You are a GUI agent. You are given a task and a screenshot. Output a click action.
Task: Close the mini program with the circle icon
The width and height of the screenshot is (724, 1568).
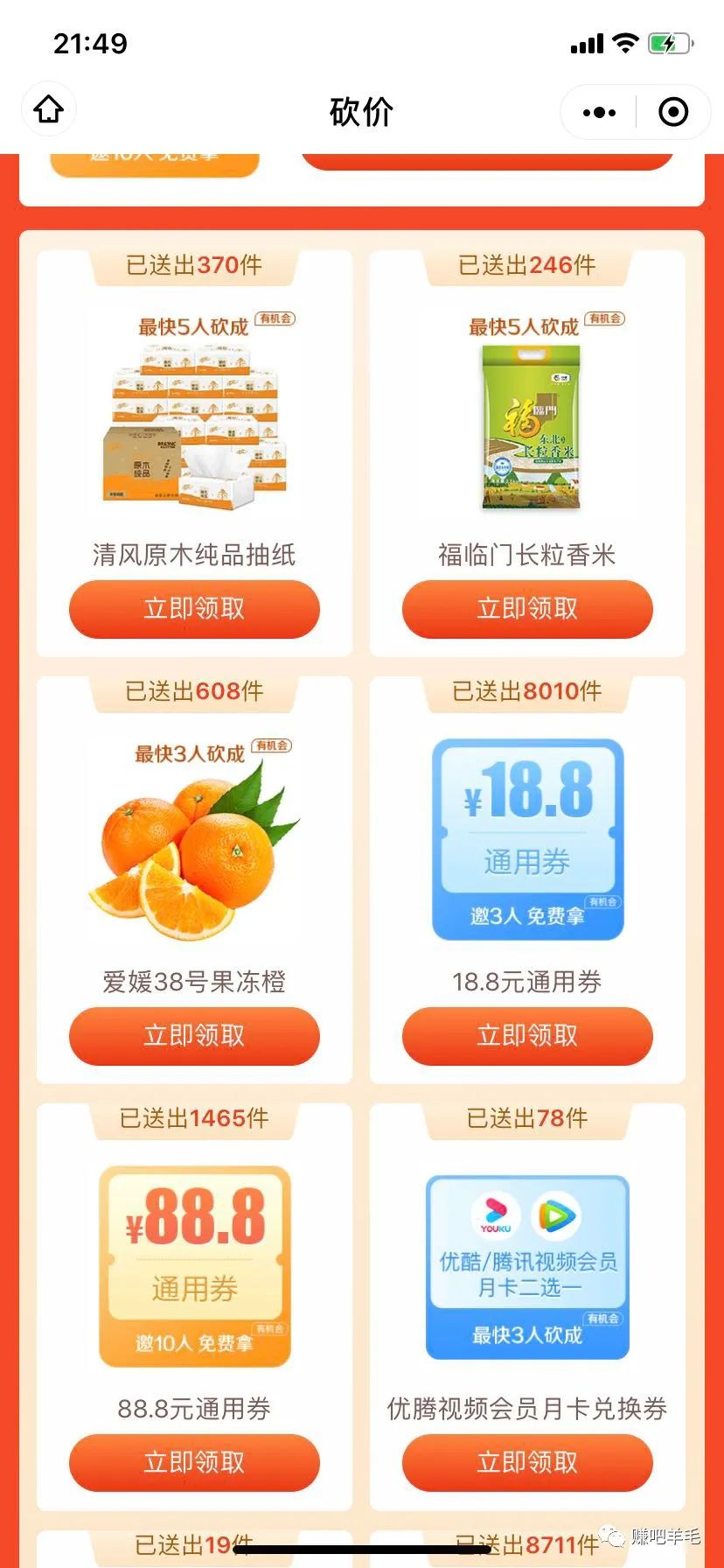[x=672, y=112]
